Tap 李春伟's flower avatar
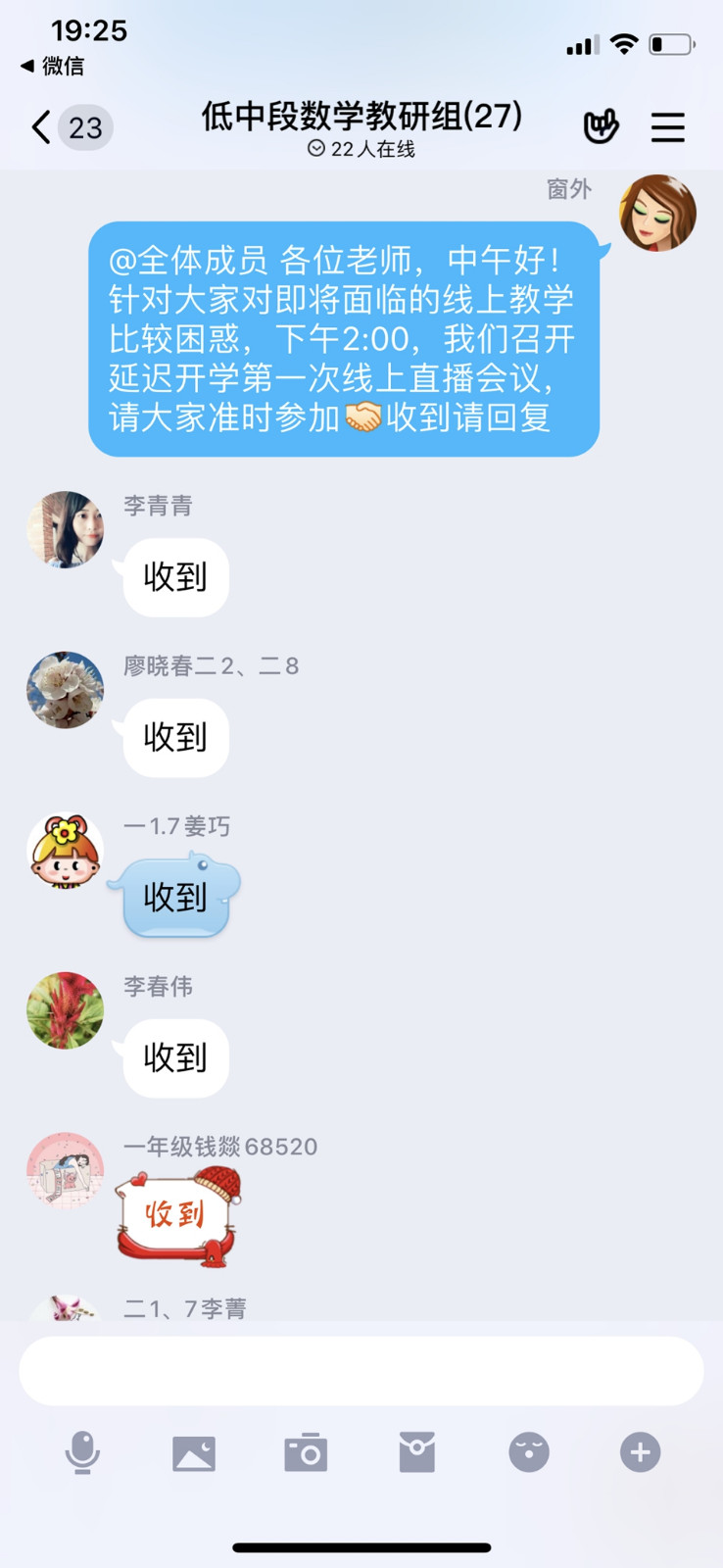This screenshot has height=1568, width=723. (x=65, y=1010)
